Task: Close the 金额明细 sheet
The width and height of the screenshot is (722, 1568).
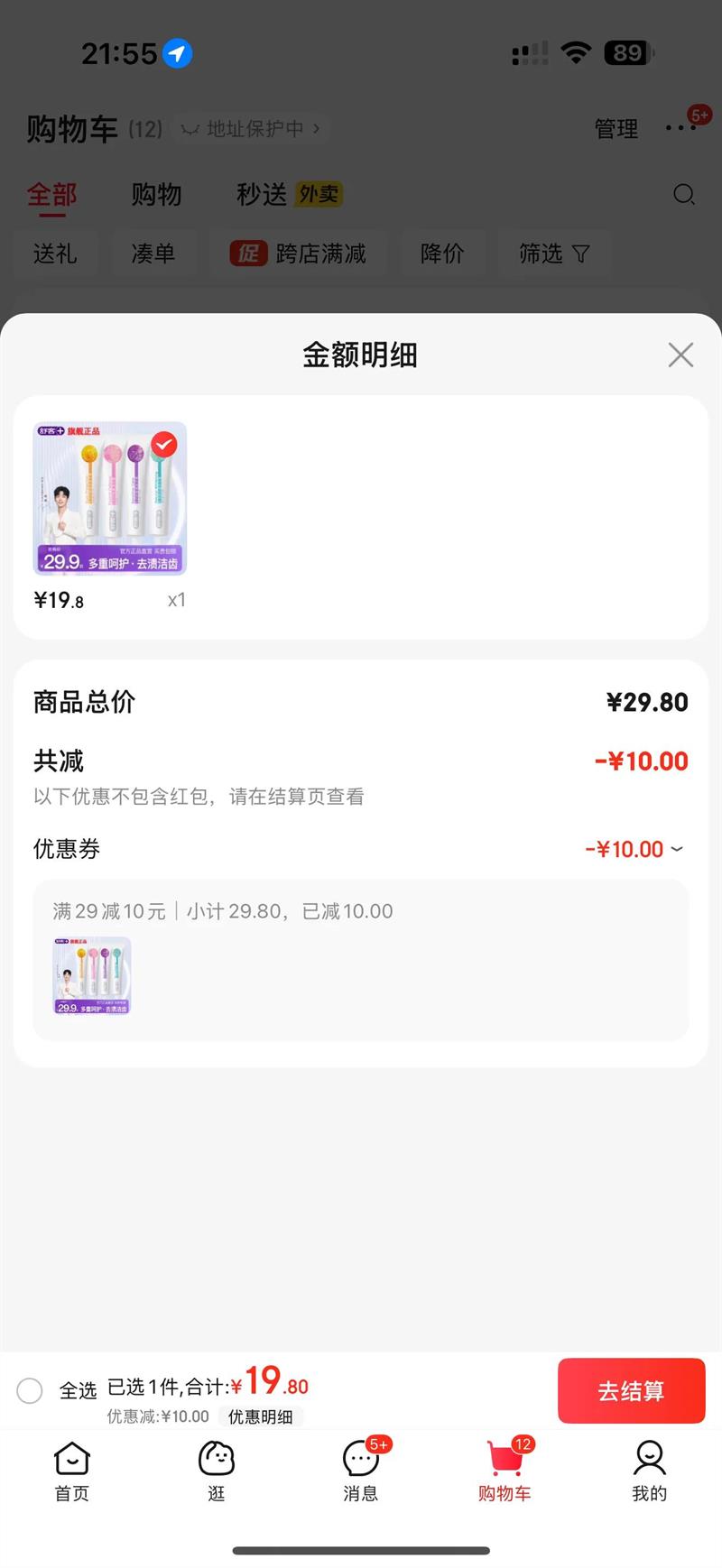Action: point(680,355)
